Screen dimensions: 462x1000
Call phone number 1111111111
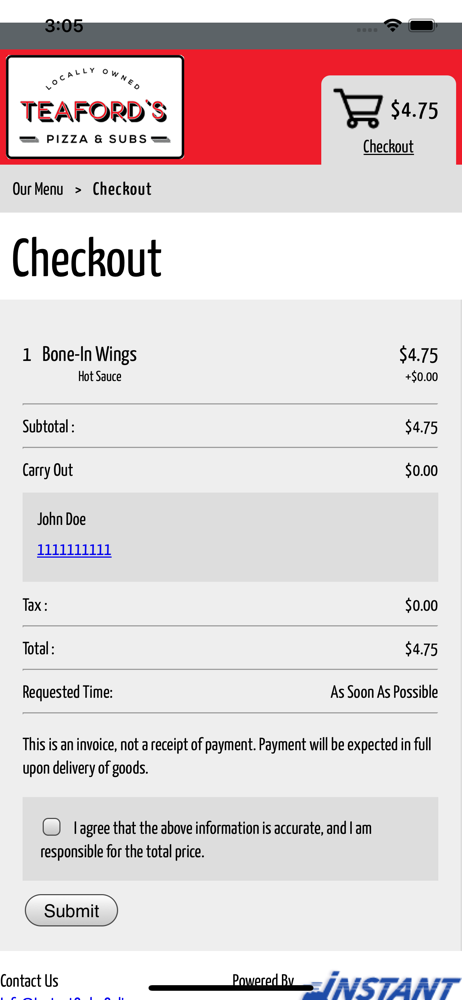(74, 550)
